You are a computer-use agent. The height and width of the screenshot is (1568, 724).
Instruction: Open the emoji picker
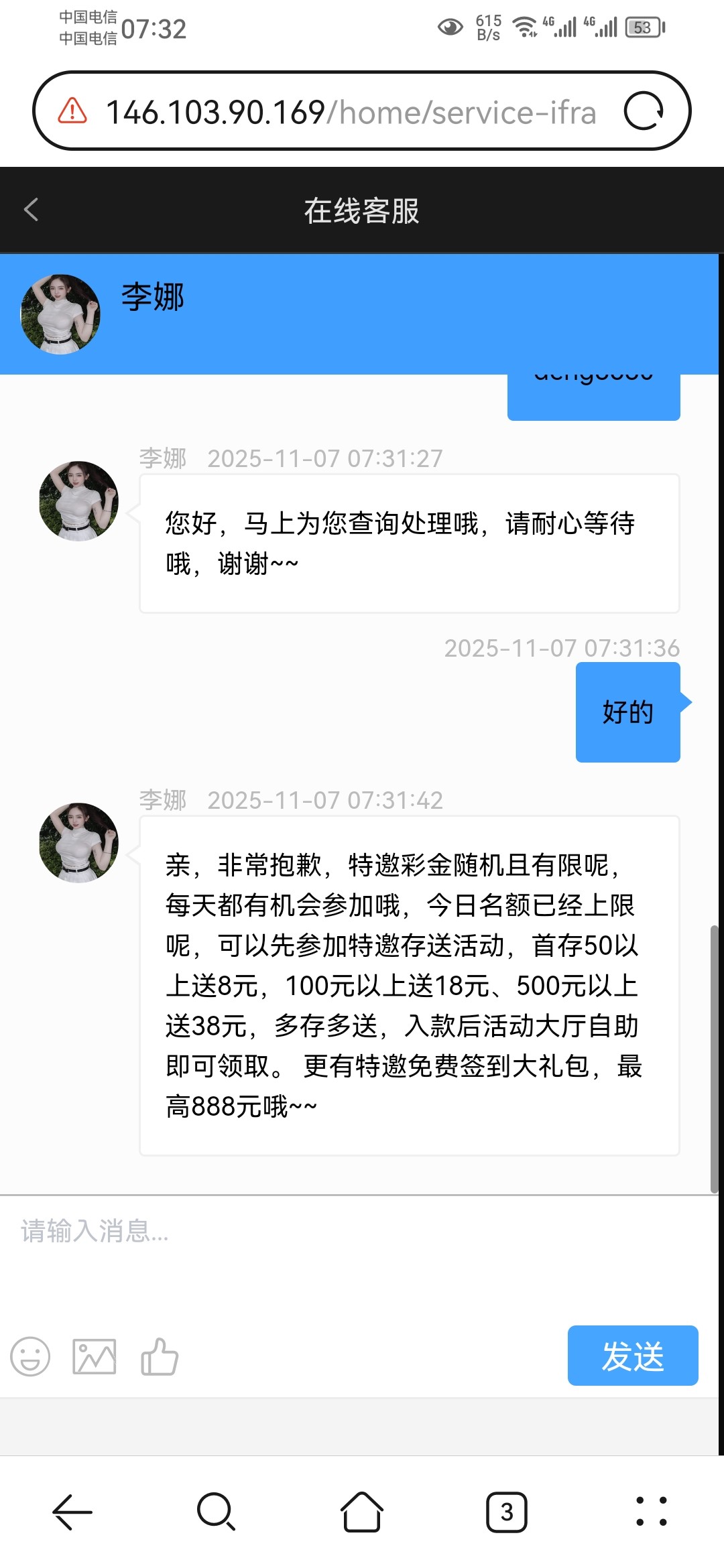30,1357
